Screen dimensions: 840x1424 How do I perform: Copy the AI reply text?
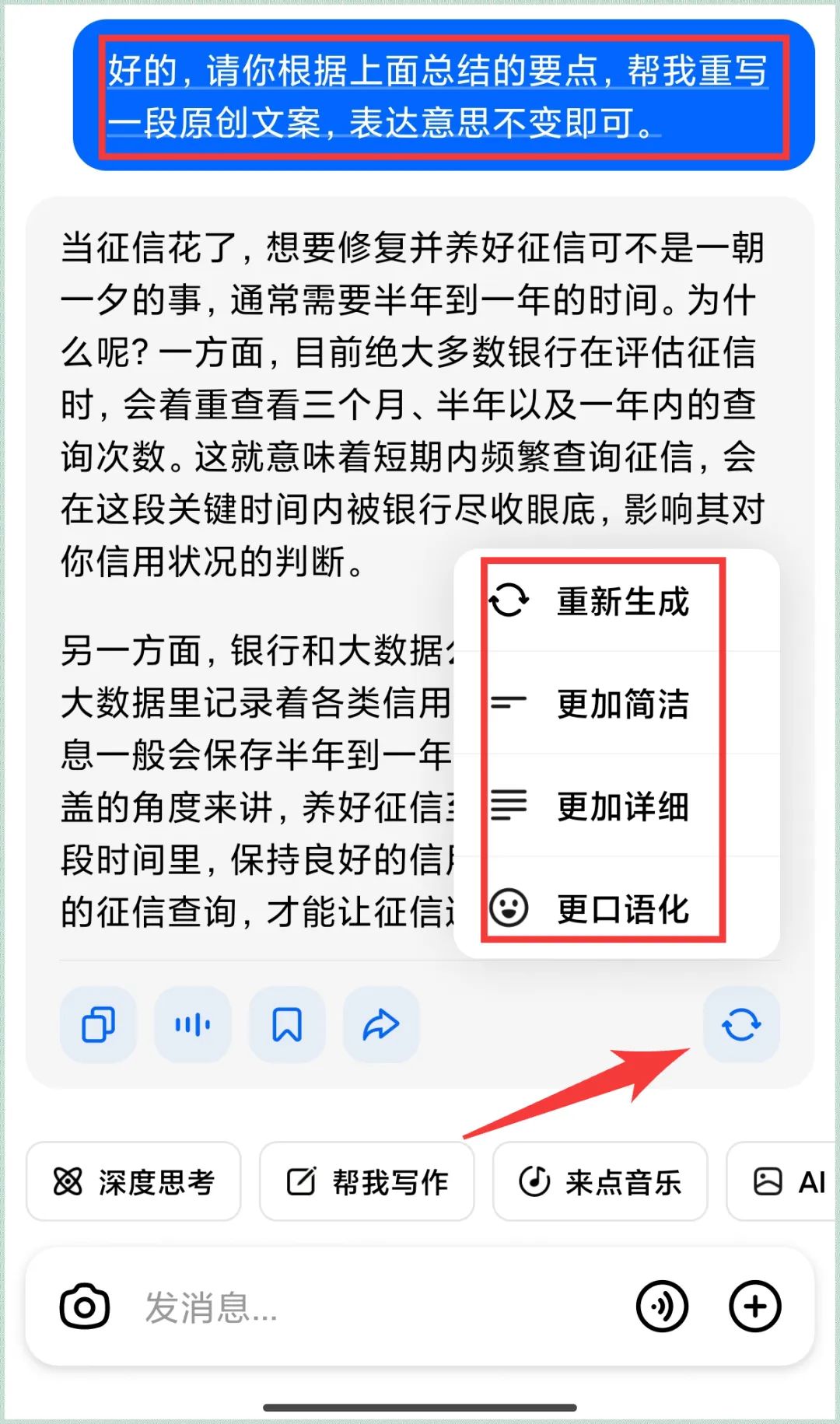[98, 1024]
